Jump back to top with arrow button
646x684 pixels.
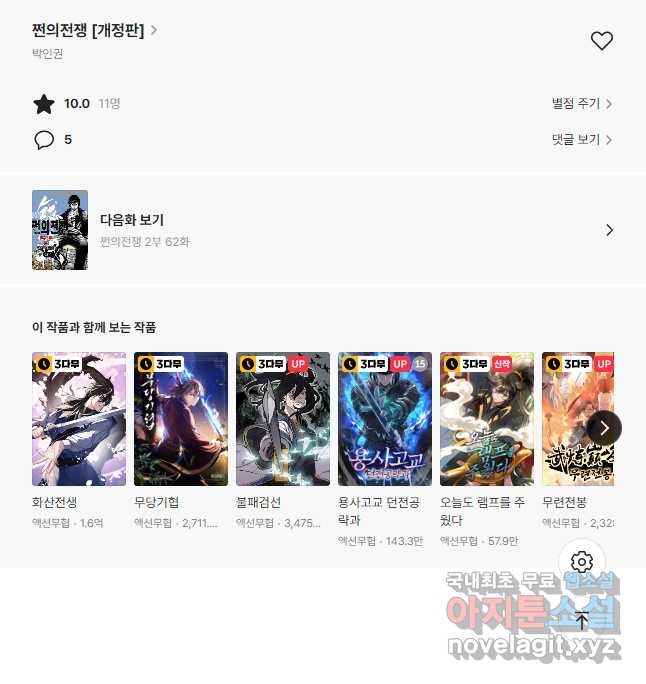[582, 619]
